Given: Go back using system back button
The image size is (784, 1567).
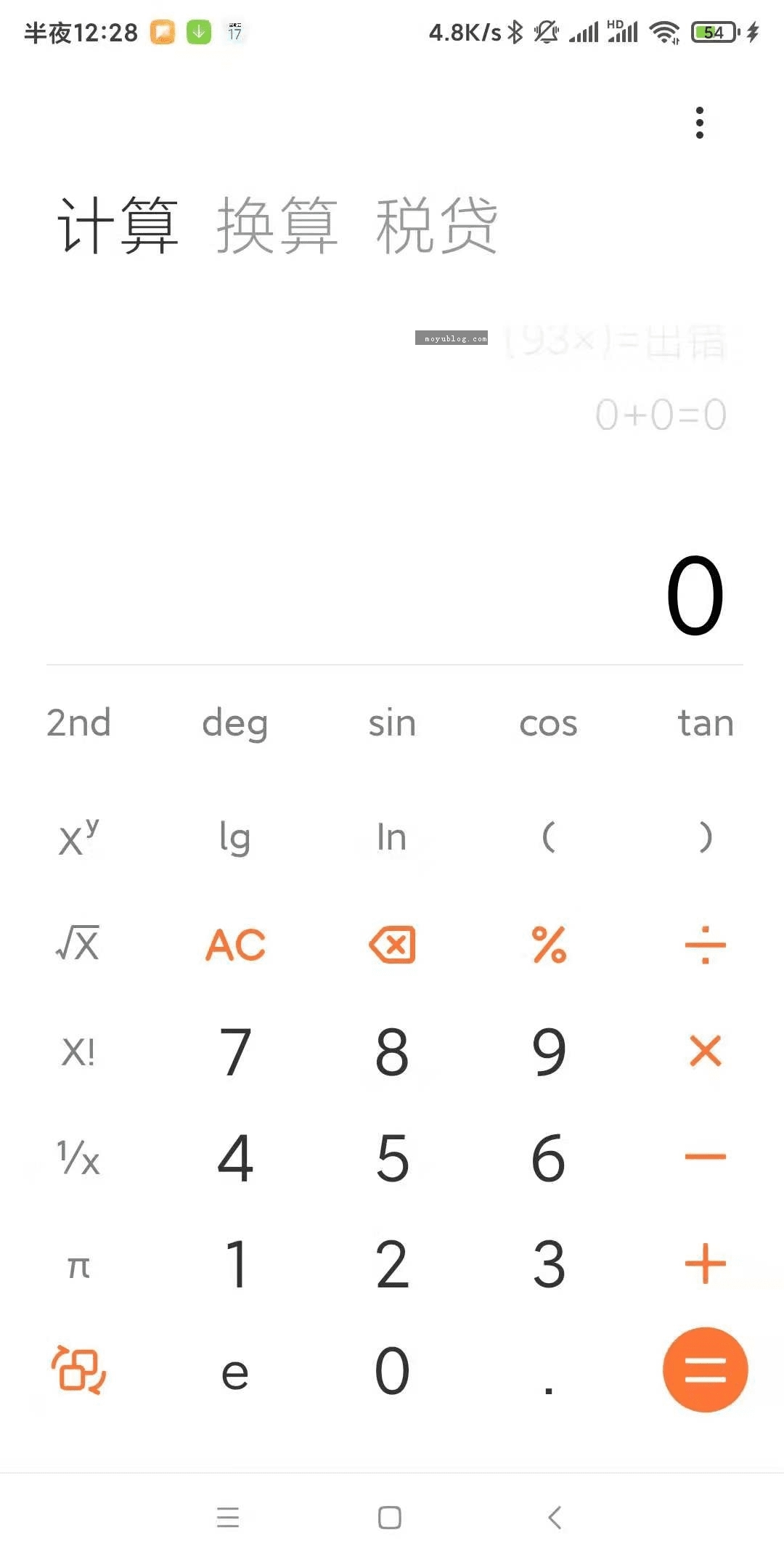Looking at the screenshot, I should click(x=555, y=1517).
